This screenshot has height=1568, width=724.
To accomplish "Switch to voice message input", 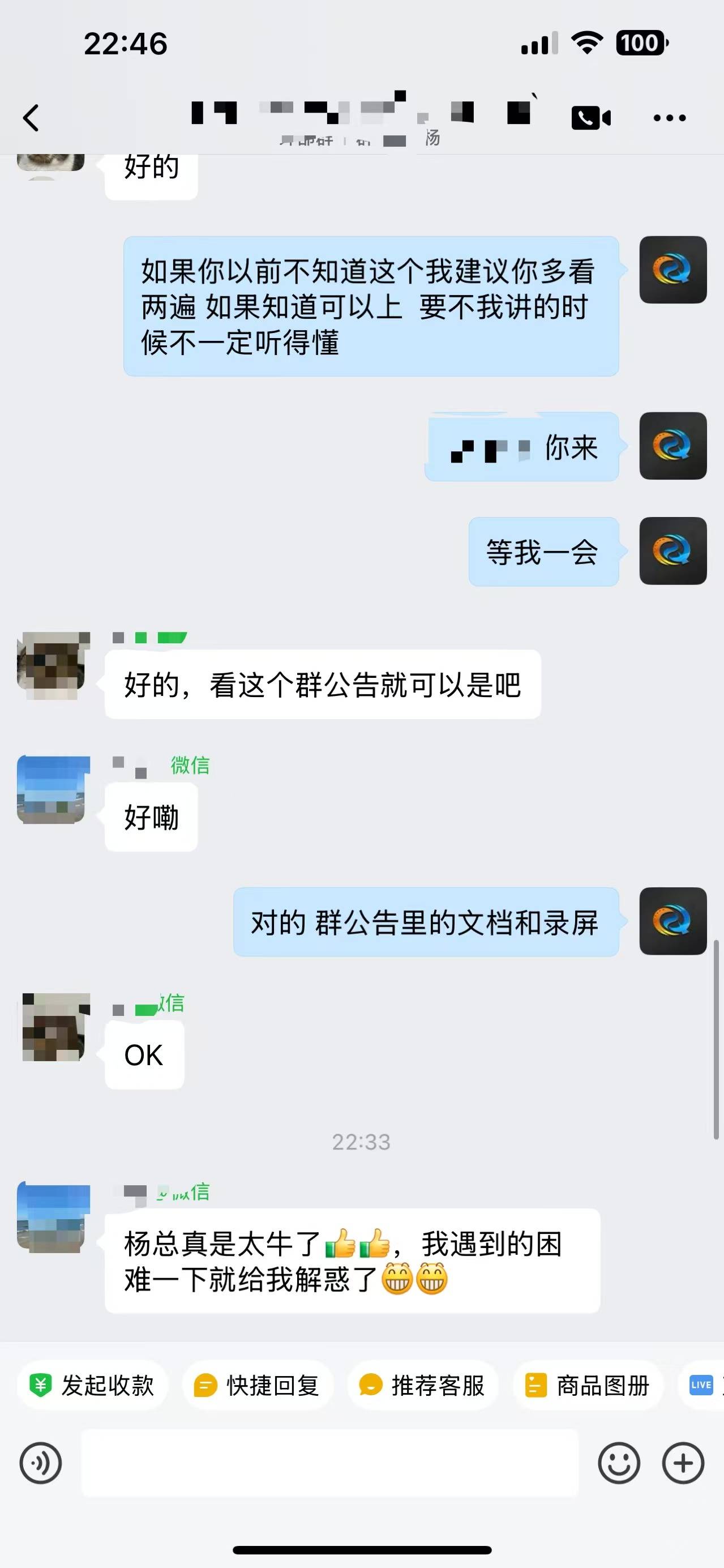I will coord(41,1463).
